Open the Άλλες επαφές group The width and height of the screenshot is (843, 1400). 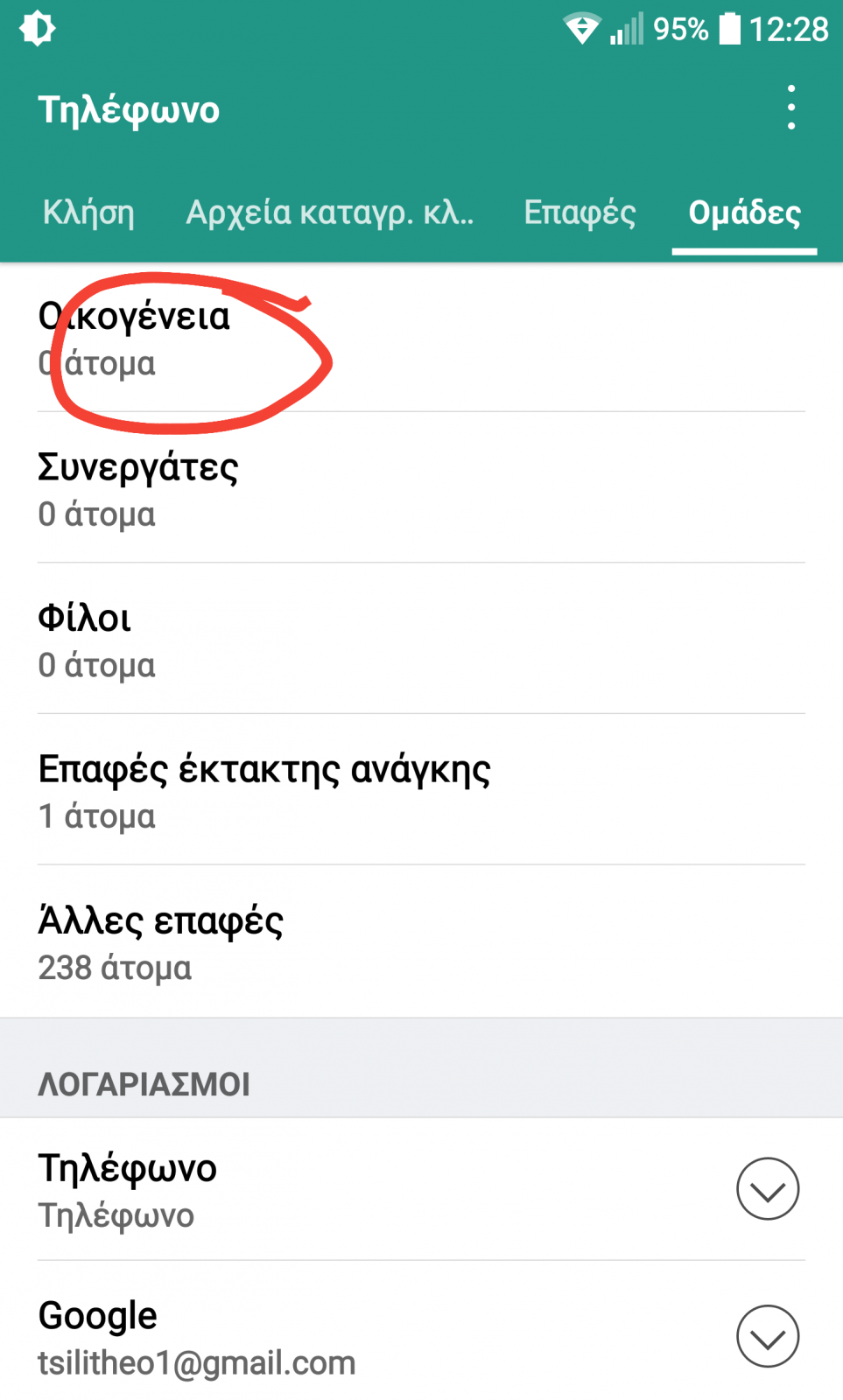pos(421,942)
